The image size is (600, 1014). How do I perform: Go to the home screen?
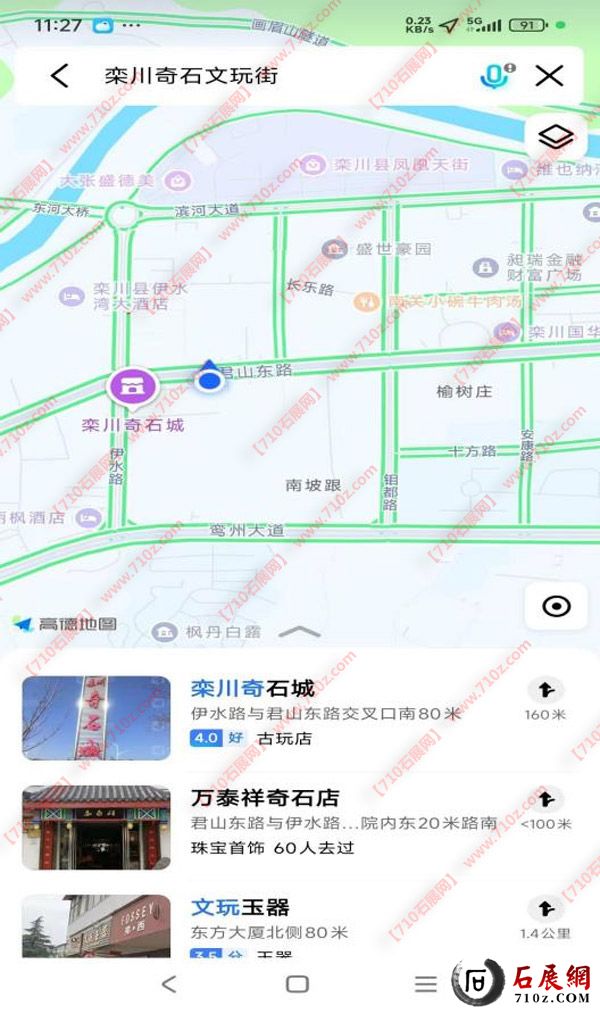(x=297, y=984)
